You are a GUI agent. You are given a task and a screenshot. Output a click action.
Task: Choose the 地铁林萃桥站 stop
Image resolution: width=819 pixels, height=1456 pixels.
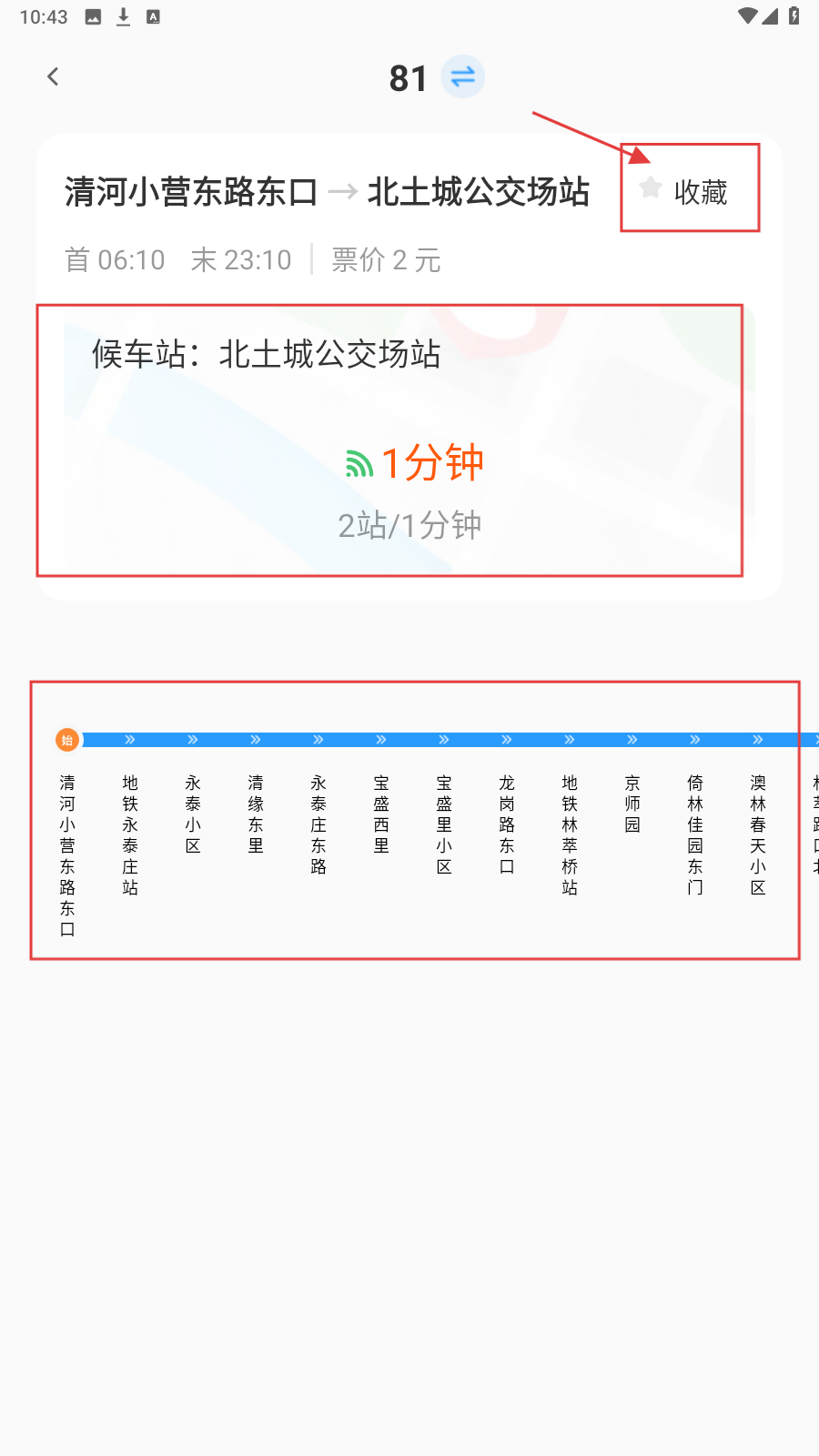click(570, 834)
